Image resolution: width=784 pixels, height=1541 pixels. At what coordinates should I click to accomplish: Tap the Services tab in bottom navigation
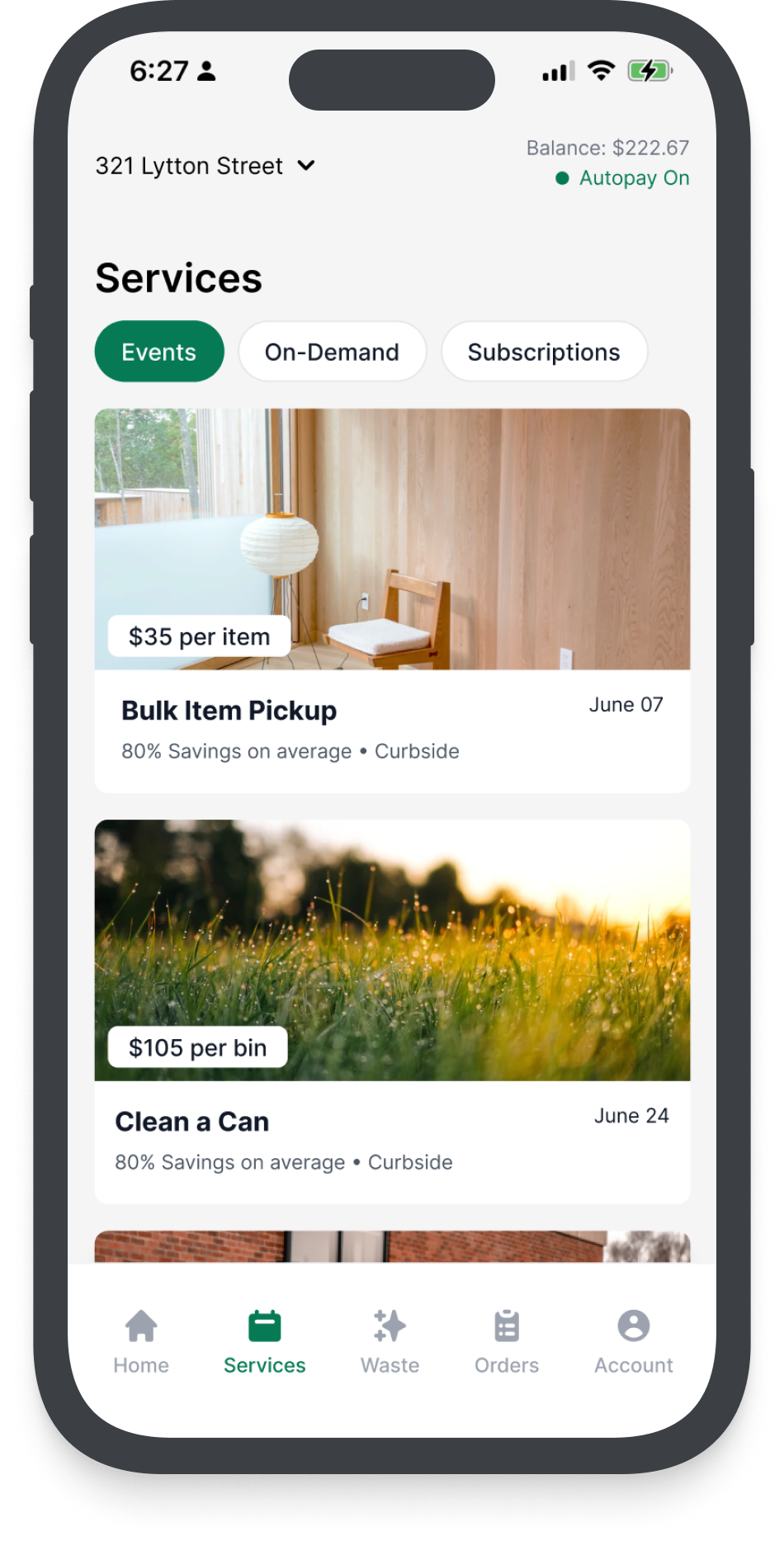(x=264, y=1341)
